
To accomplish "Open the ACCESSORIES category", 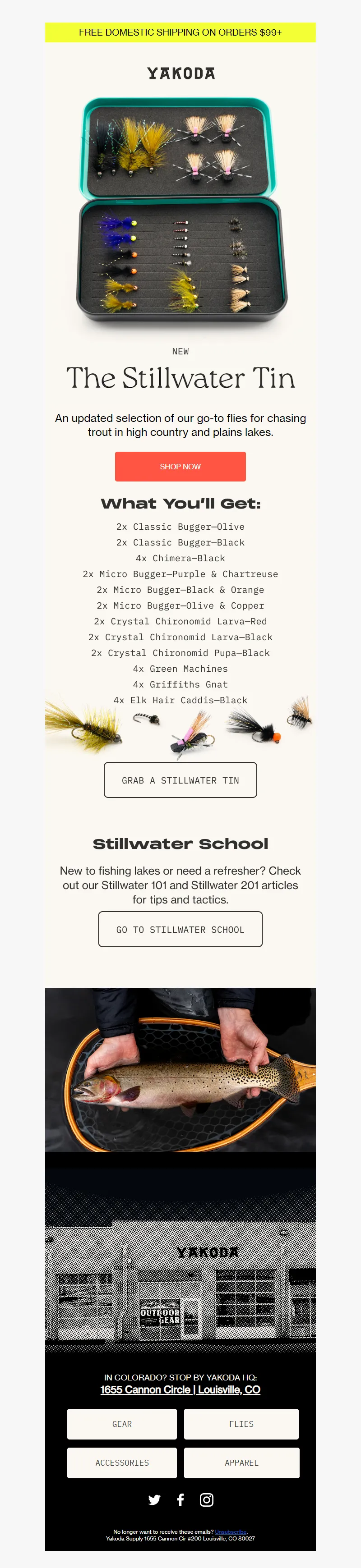I will point(122,1462).
